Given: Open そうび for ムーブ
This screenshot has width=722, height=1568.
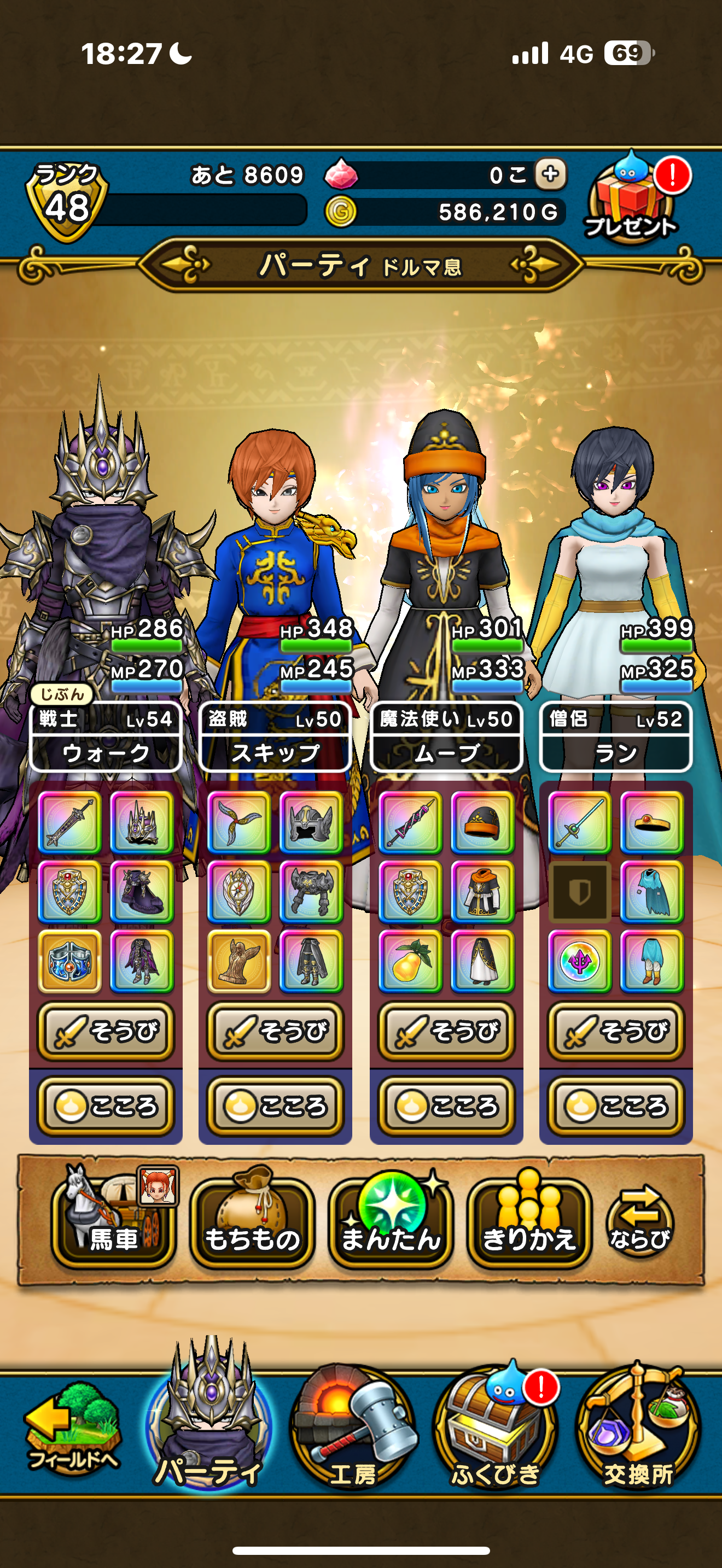Looking at the screenshot, I should coord(446,1031).
